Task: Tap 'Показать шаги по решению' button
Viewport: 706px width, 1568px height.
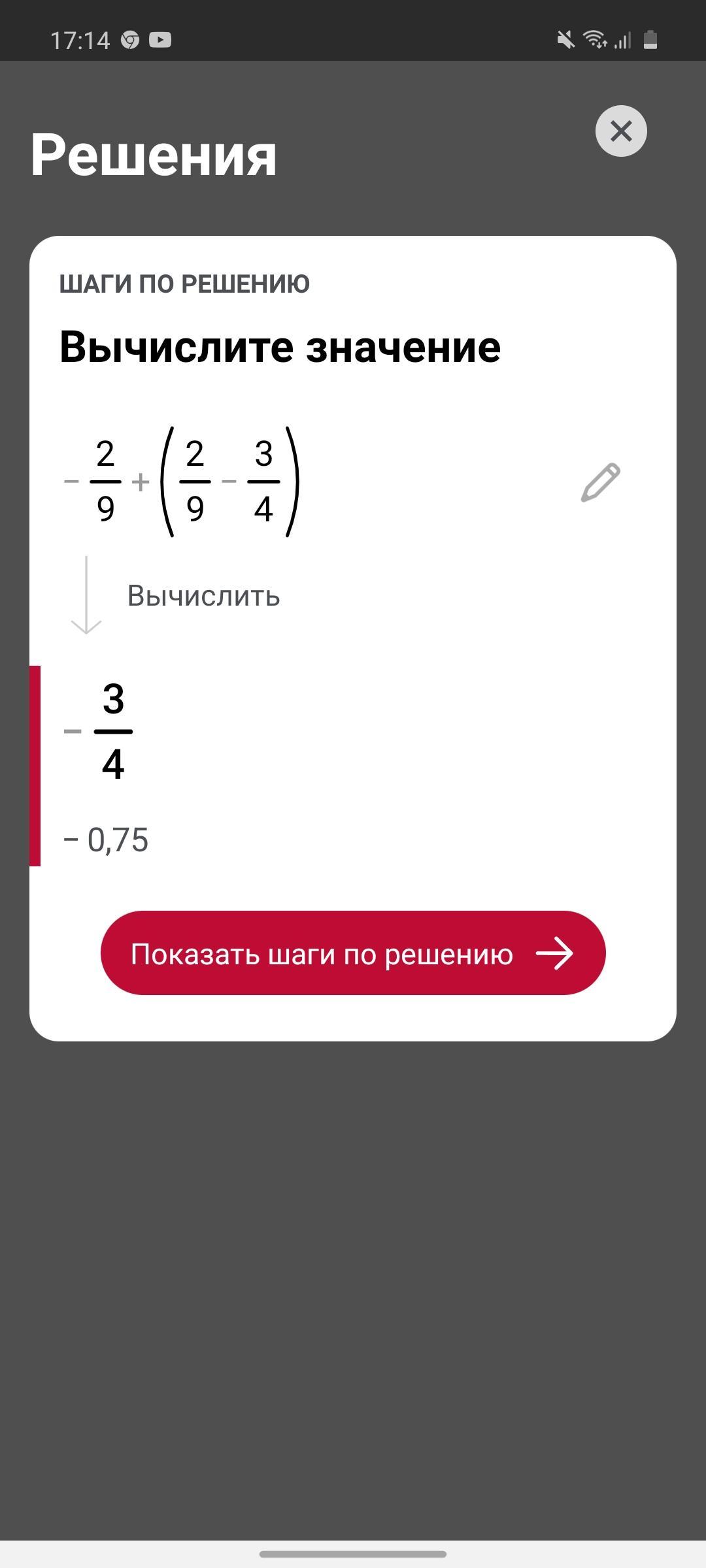Action: tap(353, 953)
